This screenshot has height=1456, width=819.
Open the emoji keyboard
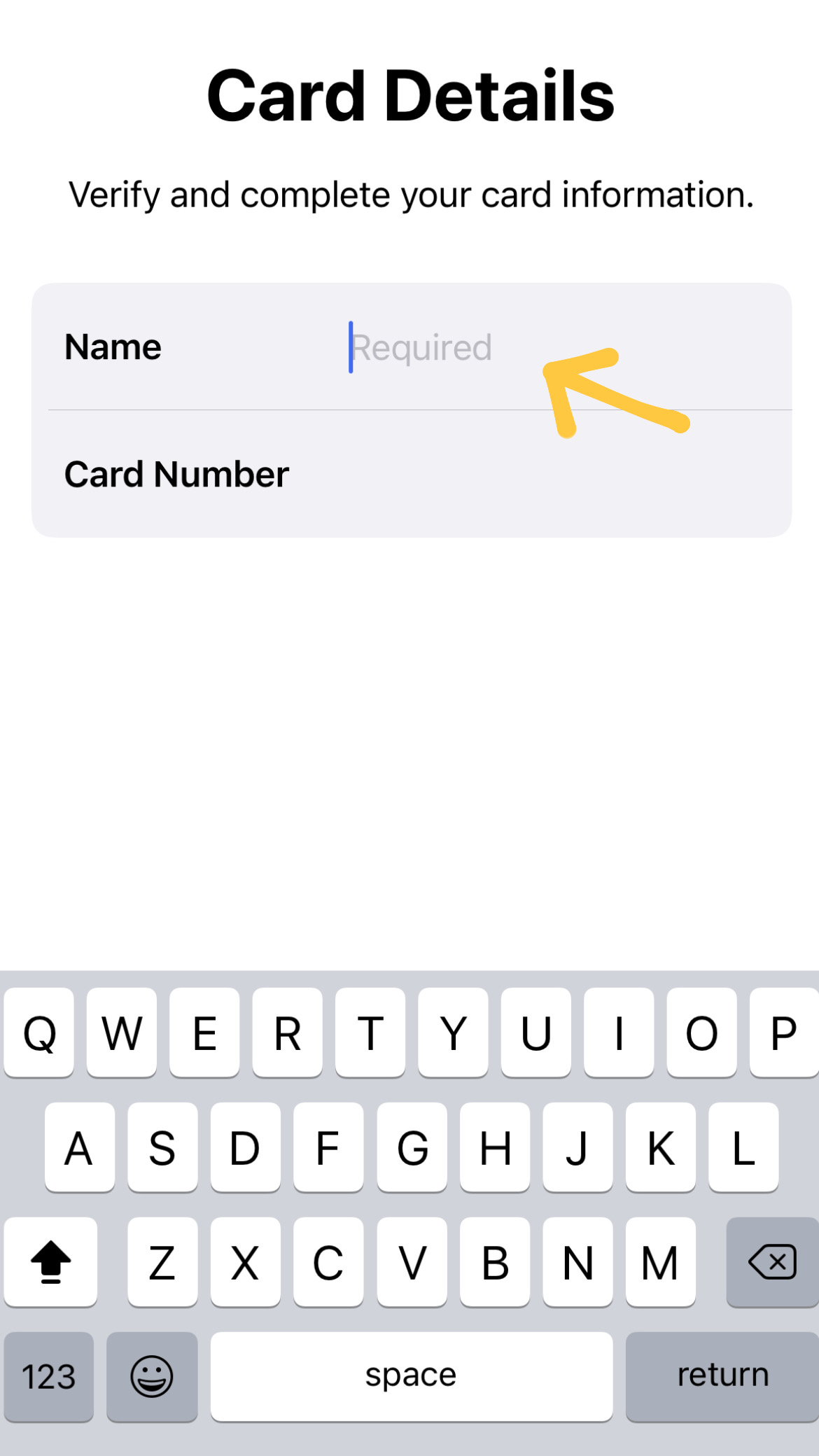tap(152, 1376)
